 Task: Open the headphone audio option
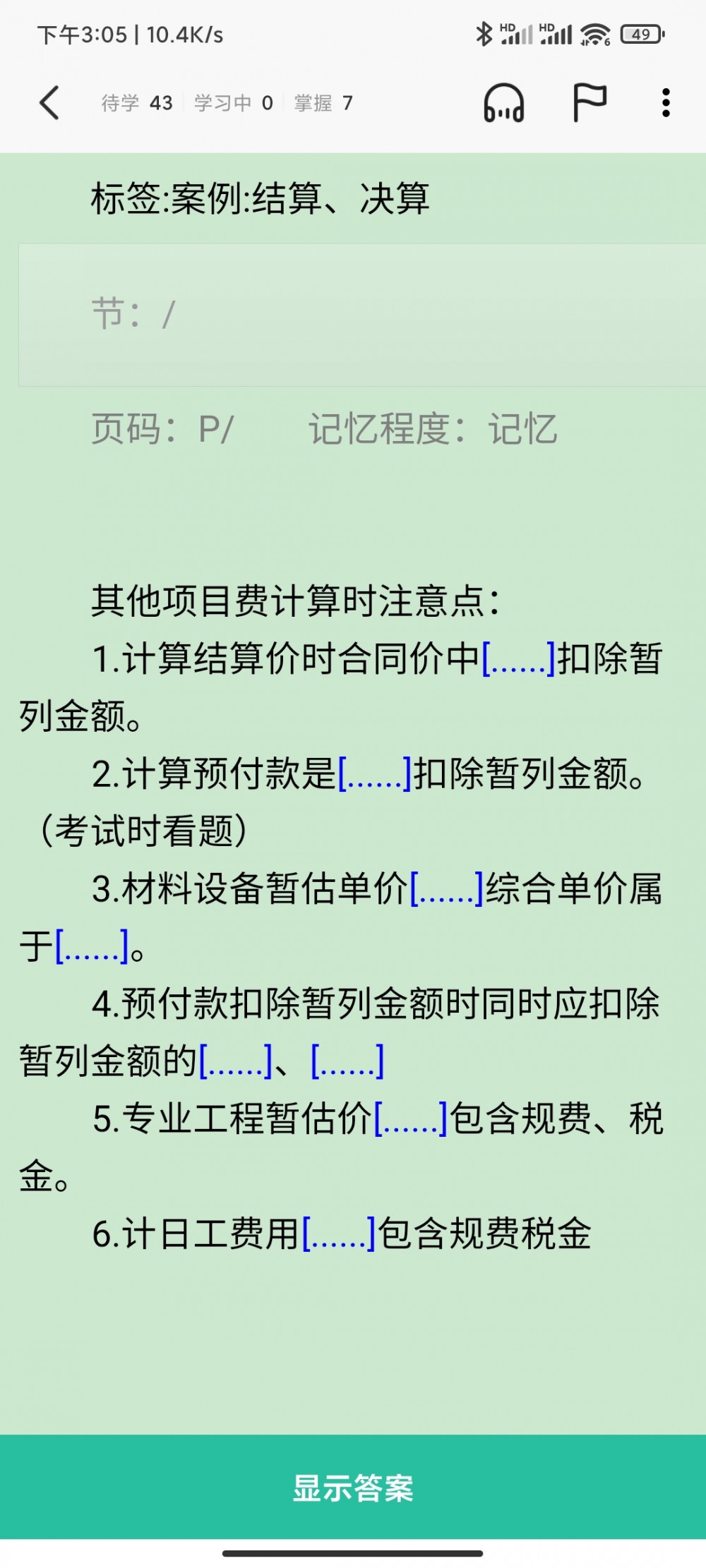click(x=503, y=103)
